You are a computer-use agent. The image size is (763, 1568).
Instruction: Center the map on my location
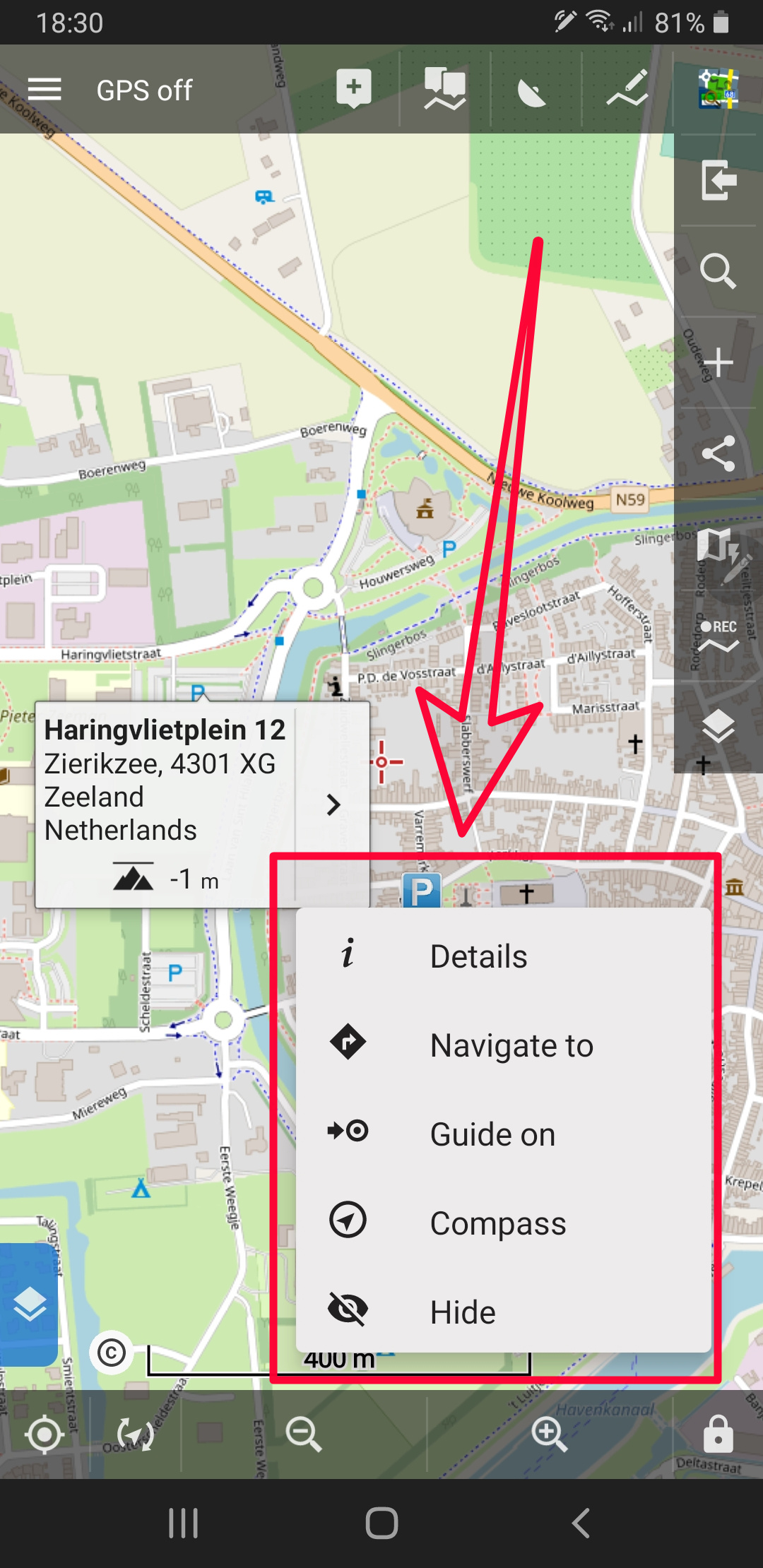(x=45, y=1435)
